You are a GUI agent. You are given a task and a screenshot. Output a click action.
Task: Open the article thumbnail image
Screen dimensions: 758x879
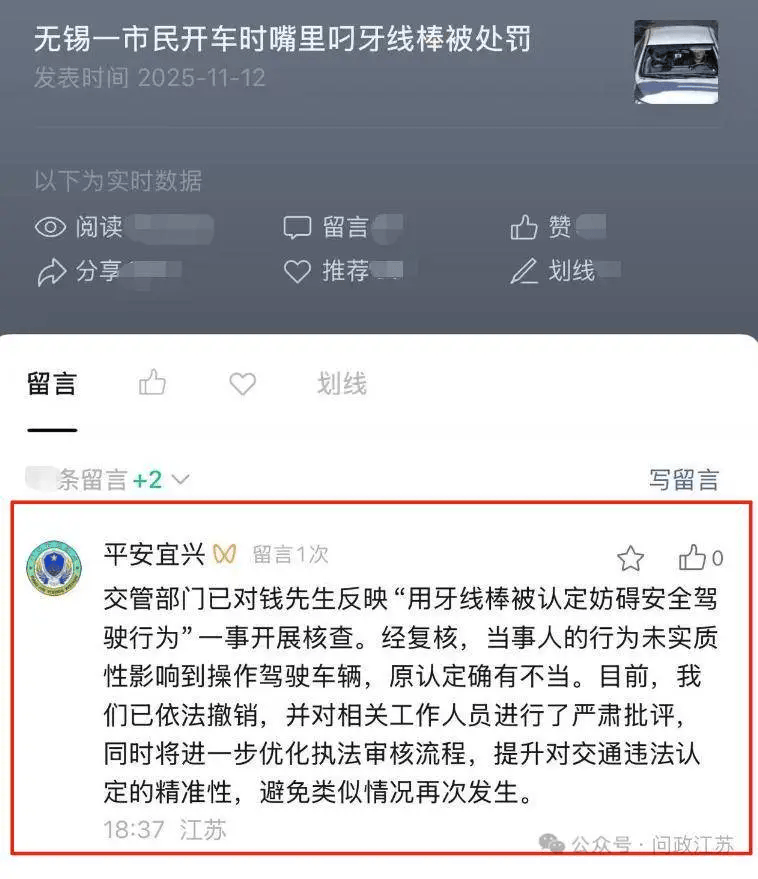675,62
